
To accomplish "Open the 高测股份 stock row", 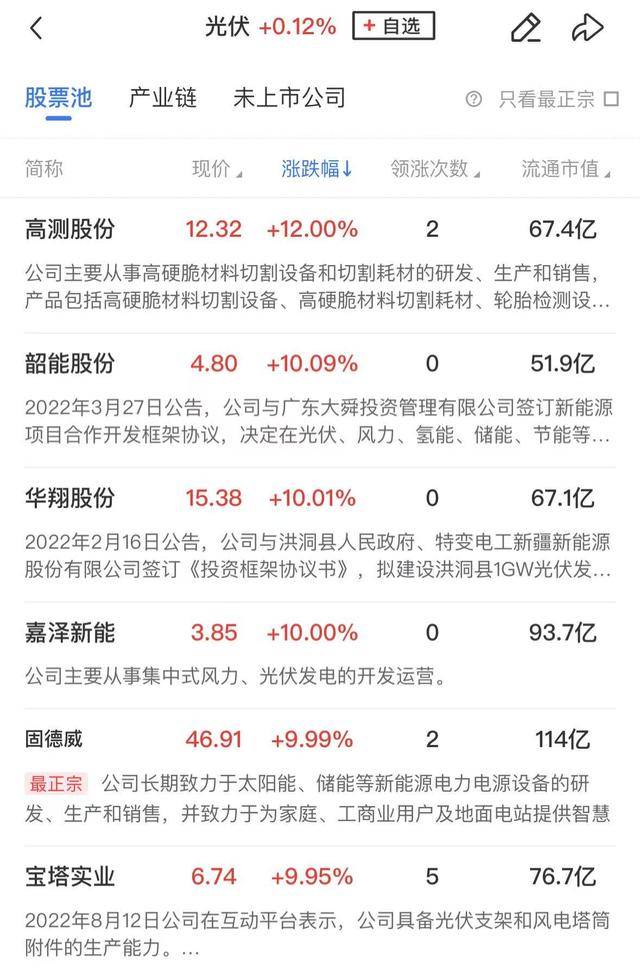I will 70,229.
